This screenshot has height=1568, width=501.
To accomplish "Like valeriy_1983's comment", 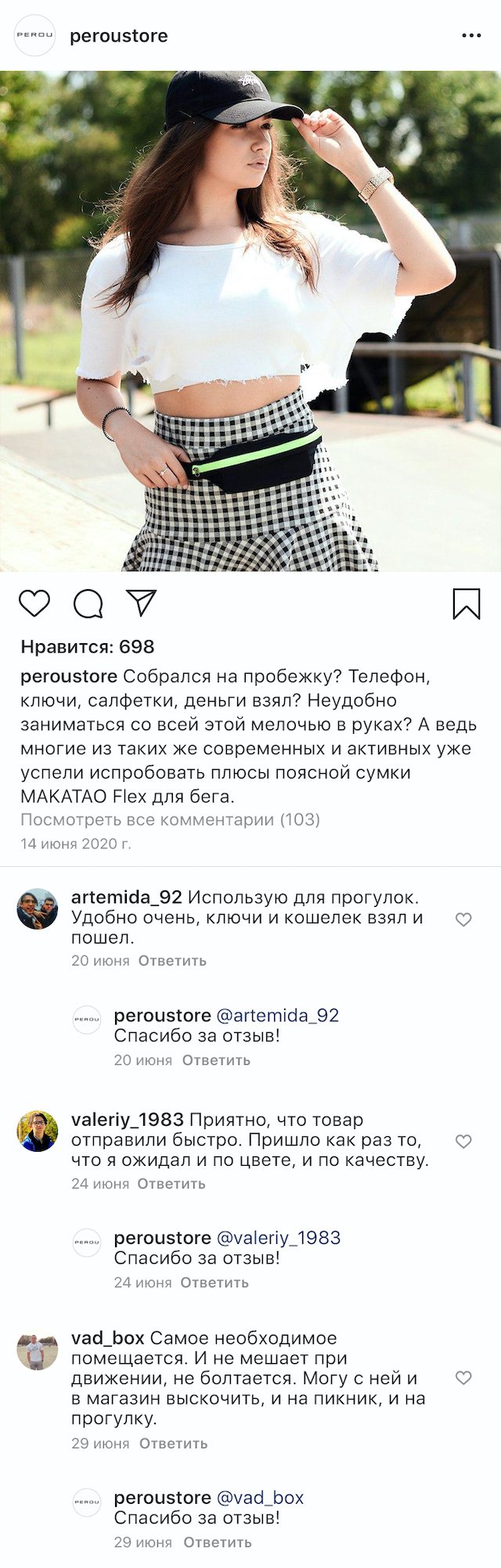I will (463, 1142).
